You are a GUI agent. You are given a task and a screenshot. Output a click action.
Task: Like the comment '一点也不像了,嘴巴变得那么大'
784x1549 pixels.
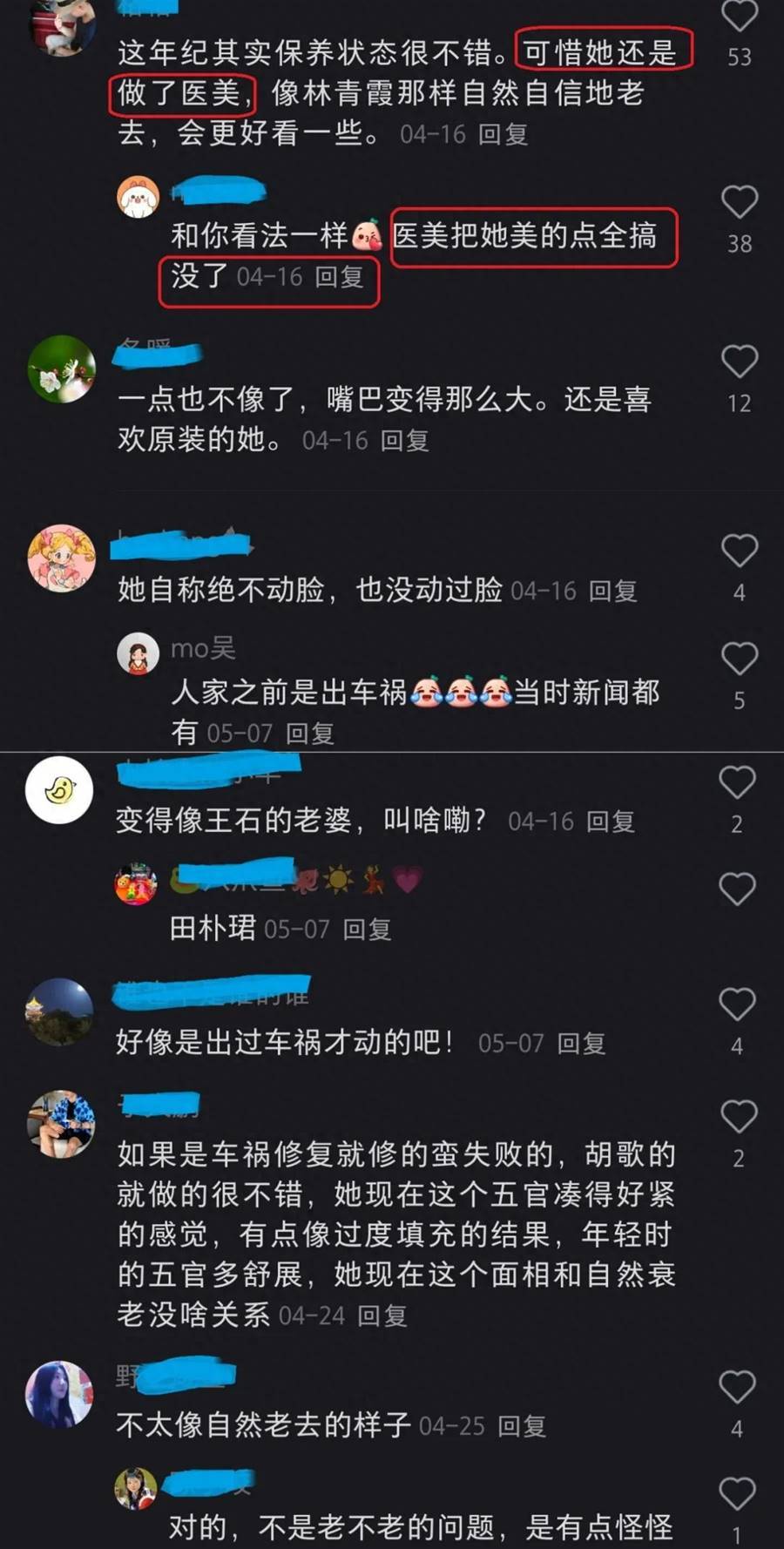pos(739,362)
